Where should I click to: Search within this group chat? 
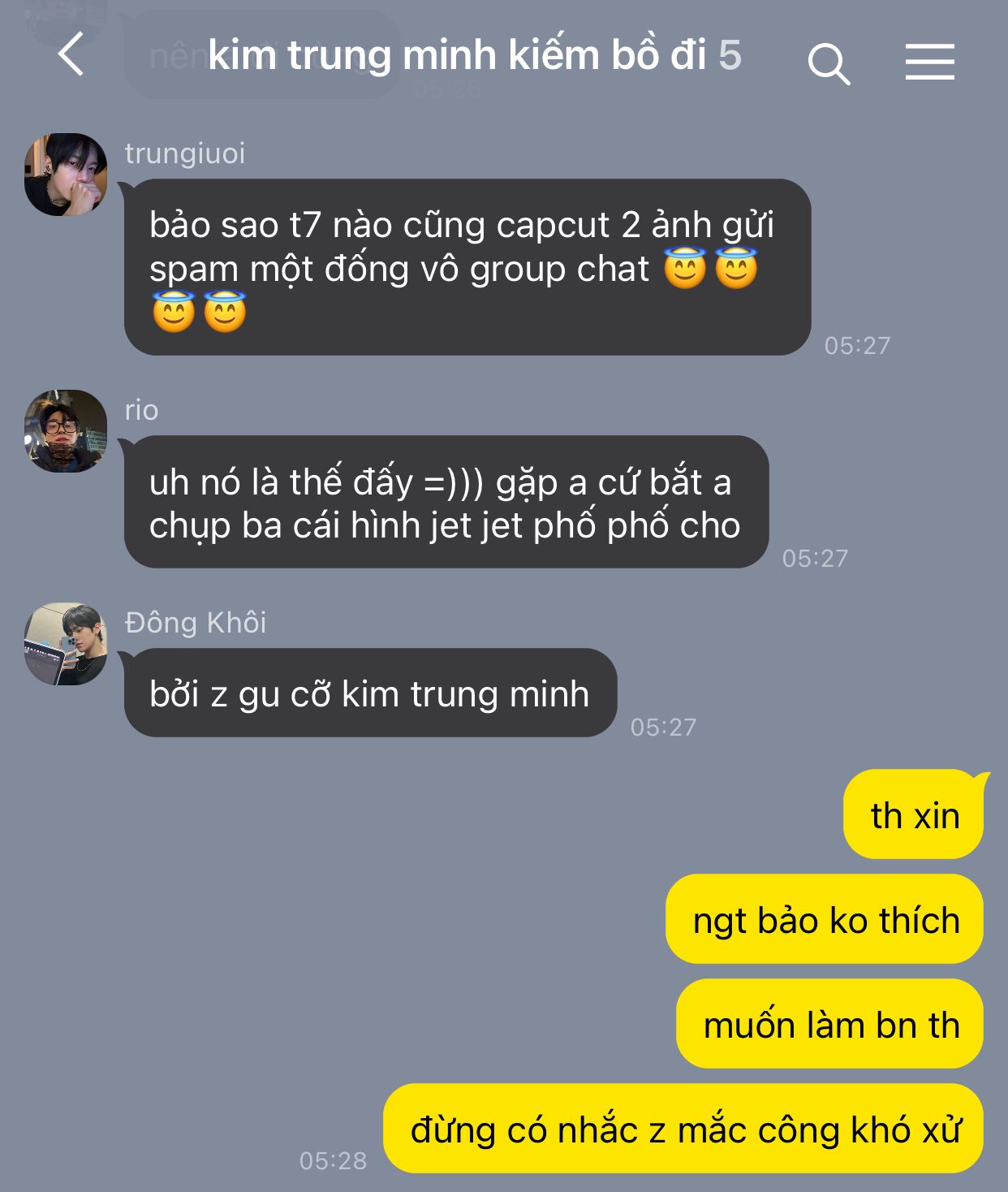click(x=828, y=63)
